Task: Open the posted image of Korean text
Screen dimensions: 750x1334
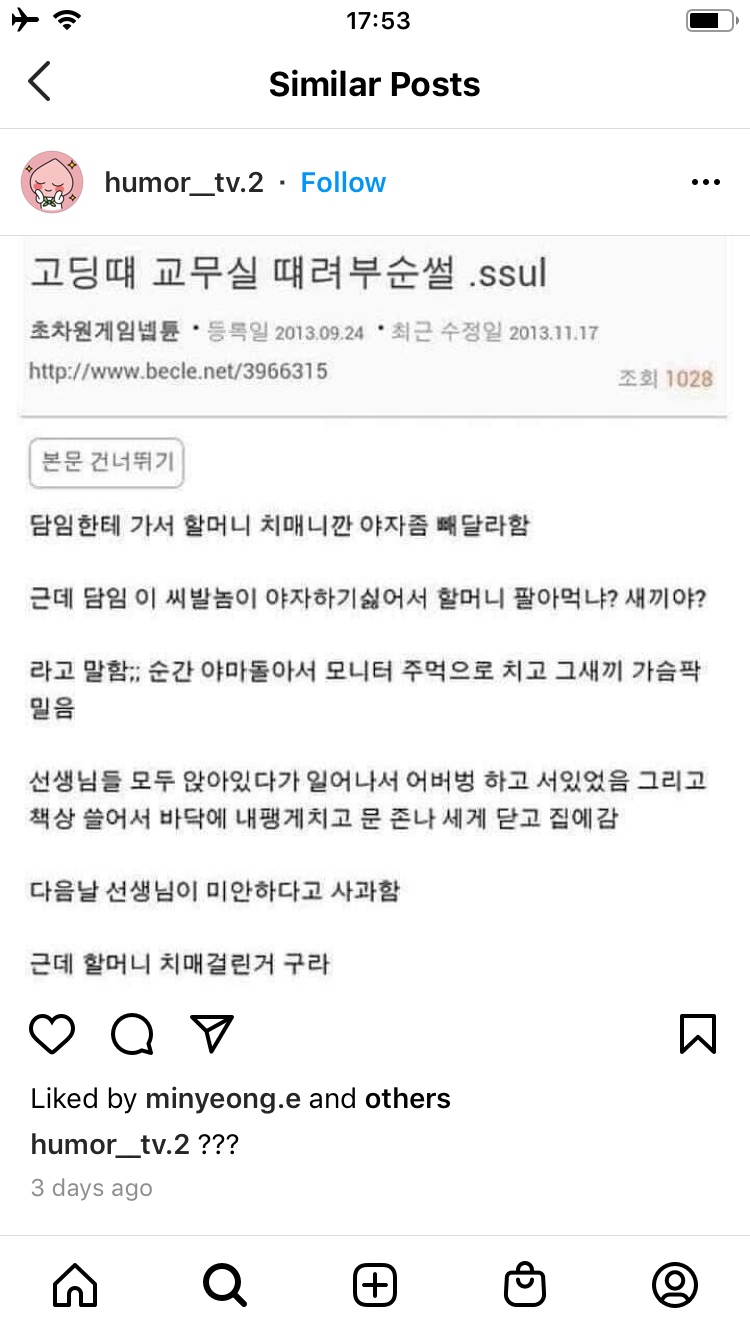Action: [375, 610]
